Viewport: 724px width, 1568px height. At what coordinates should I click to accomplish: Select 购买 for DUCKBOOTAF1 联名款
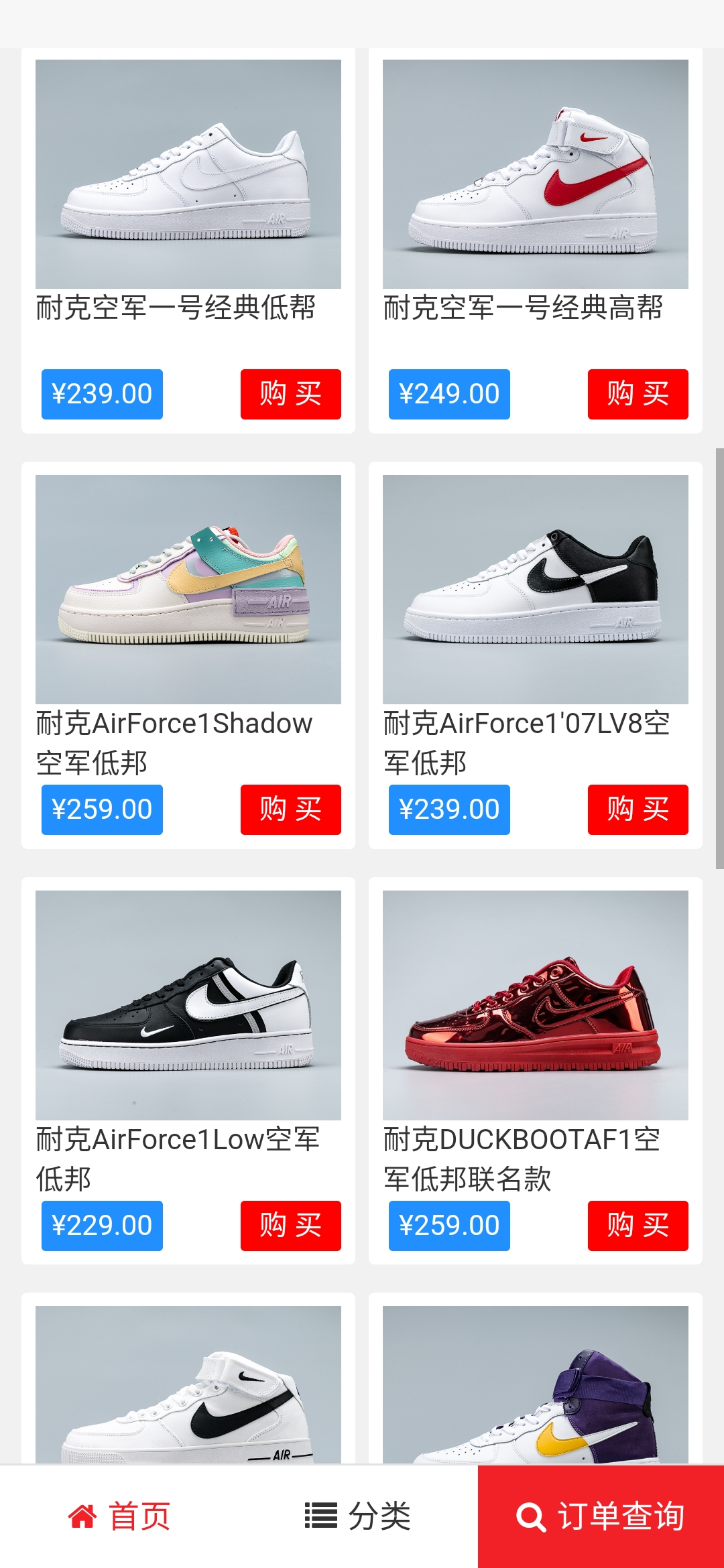click(638, 1226)
